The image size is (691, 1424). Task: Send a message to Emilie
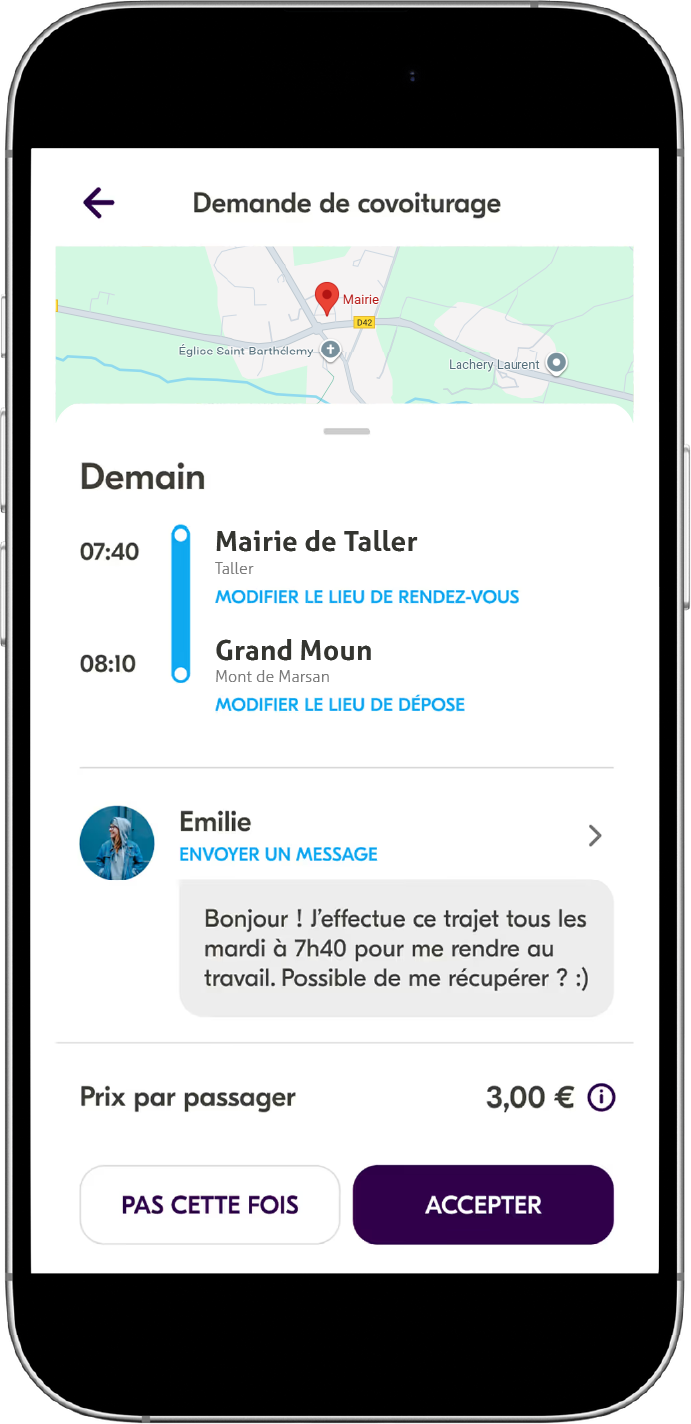[x=278, y=854]
